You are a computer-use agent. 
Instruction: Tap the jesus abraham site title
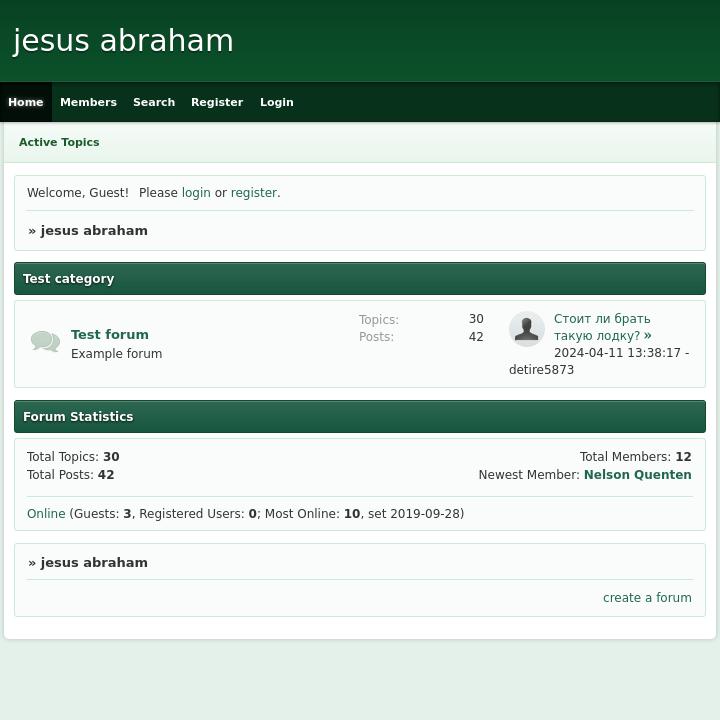124,41
